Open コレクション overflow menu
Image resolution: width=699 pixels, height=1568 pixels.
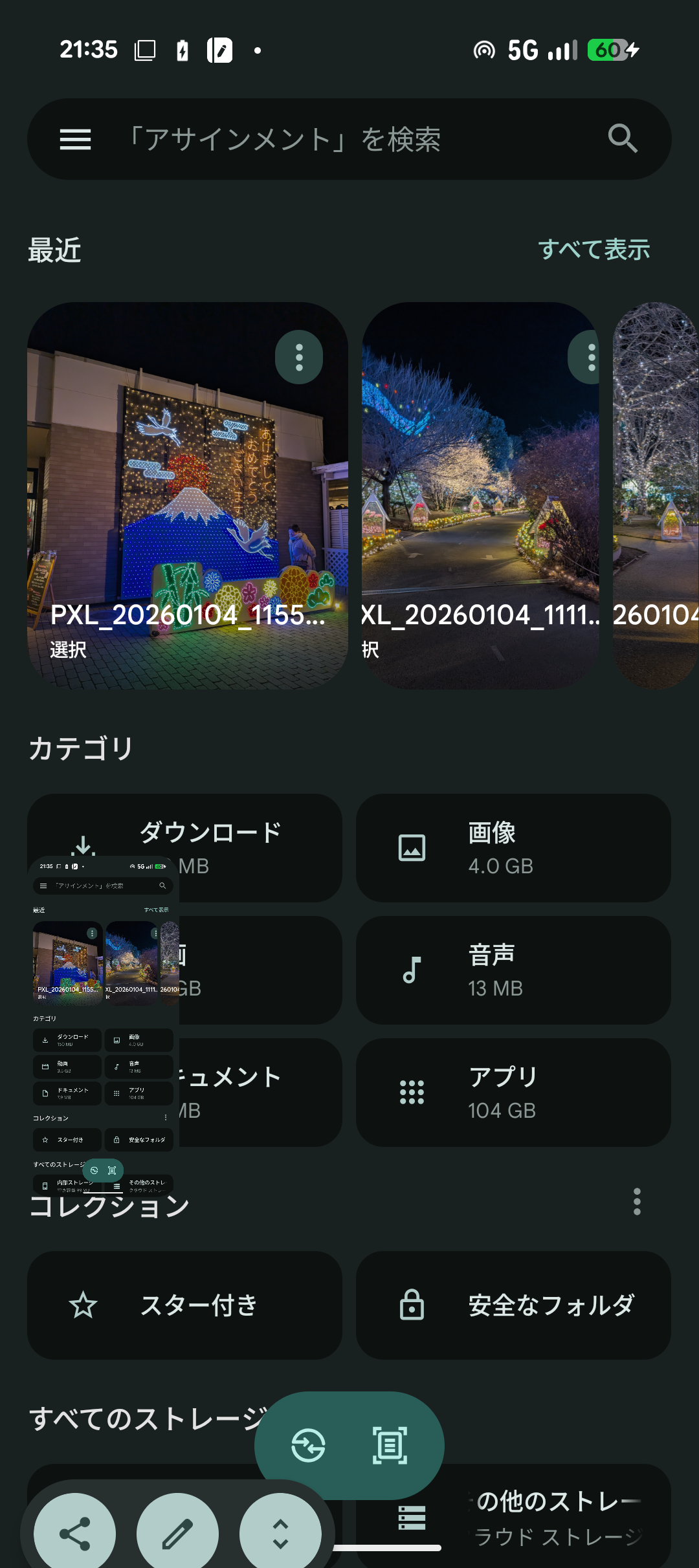637,1202
